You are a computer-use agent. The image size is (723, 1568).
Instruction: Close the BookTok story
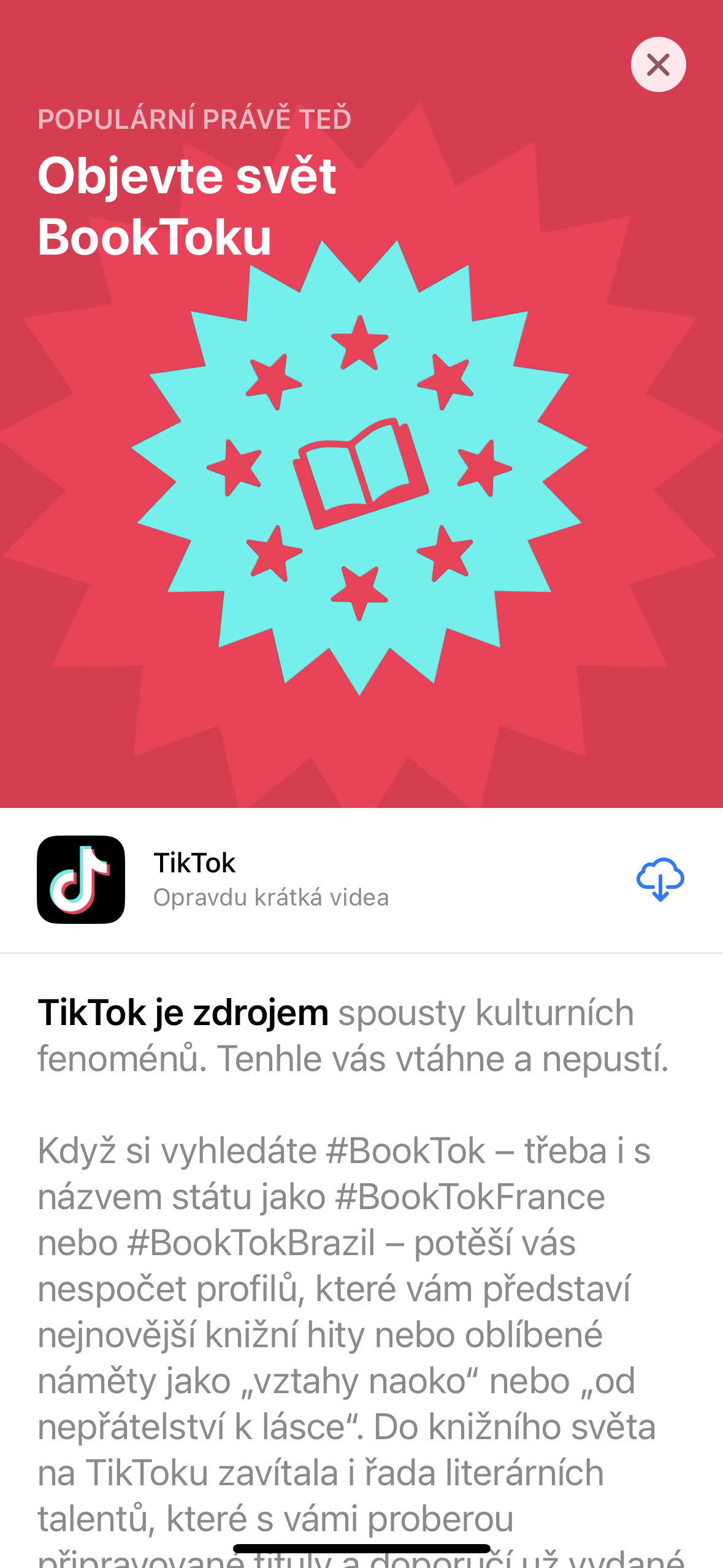pyautogui.click(x=658, y=64)
